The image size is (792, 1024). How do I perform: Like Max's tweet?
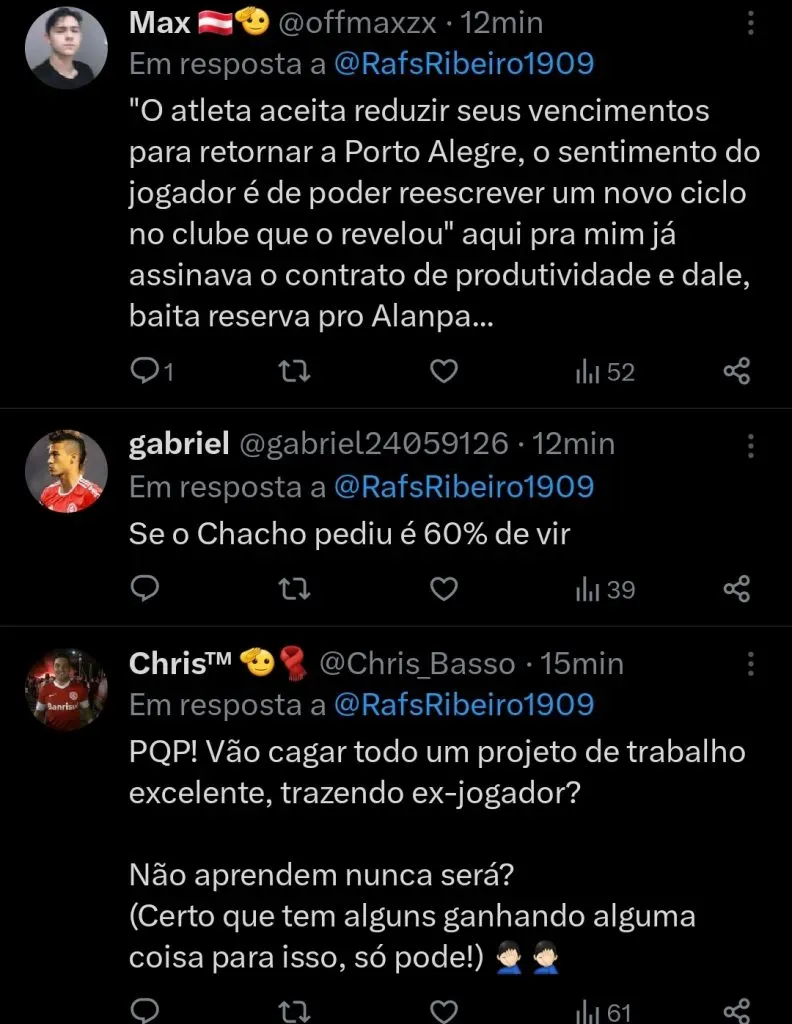(x=442, y=372)
